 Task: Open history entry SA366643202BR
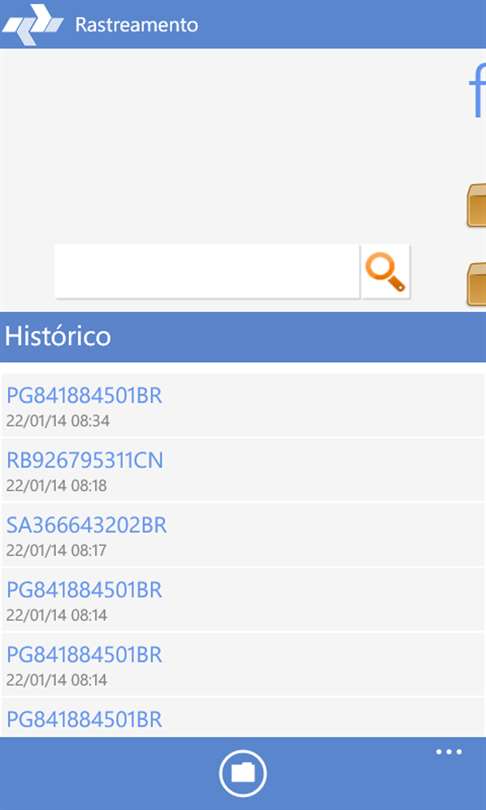click(x=243, y=535)
